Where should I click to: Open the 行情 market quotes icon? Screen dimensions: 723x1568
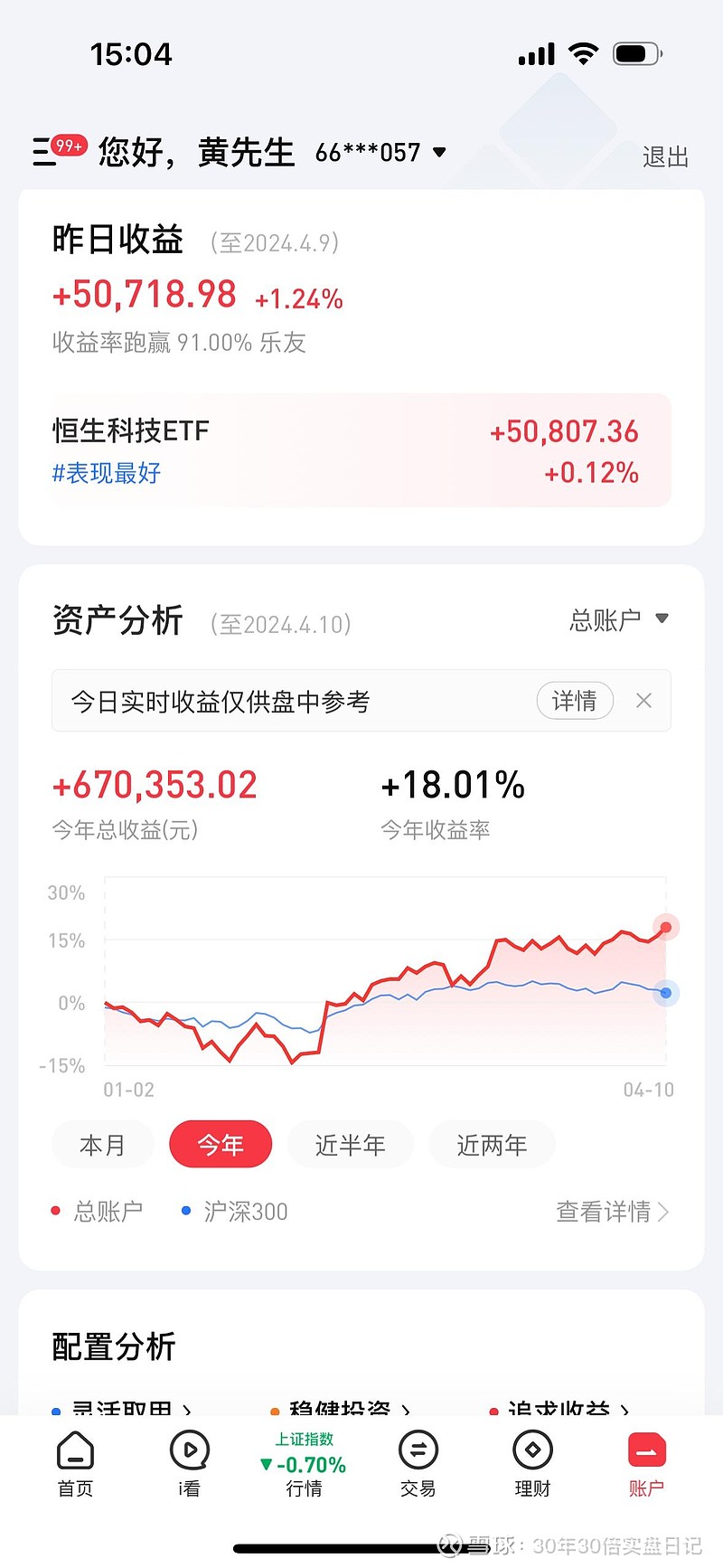tap(304, 1463)
